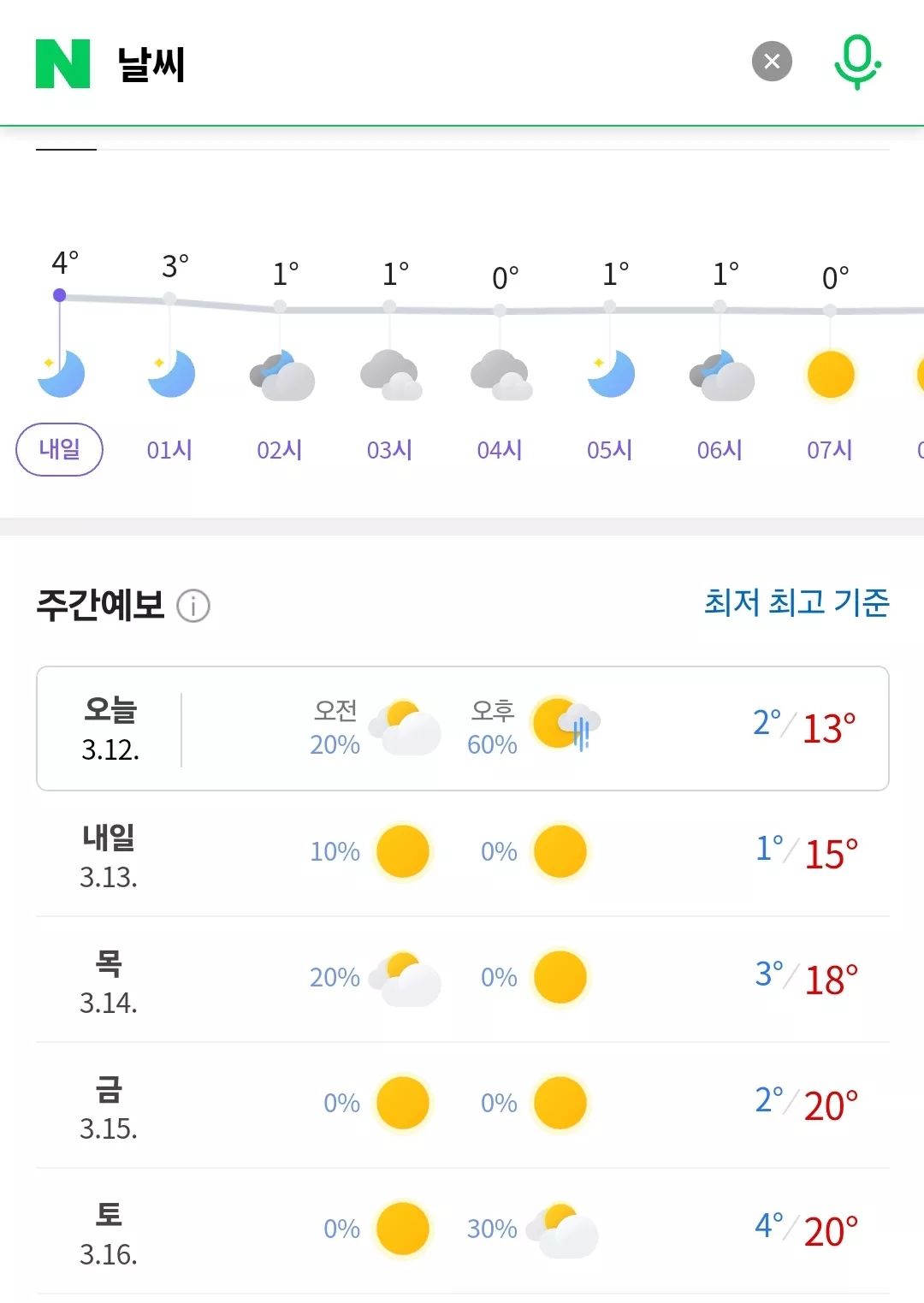
Task: Select the 내일 chip in hourly forecast
Action: tap(59, 449)
